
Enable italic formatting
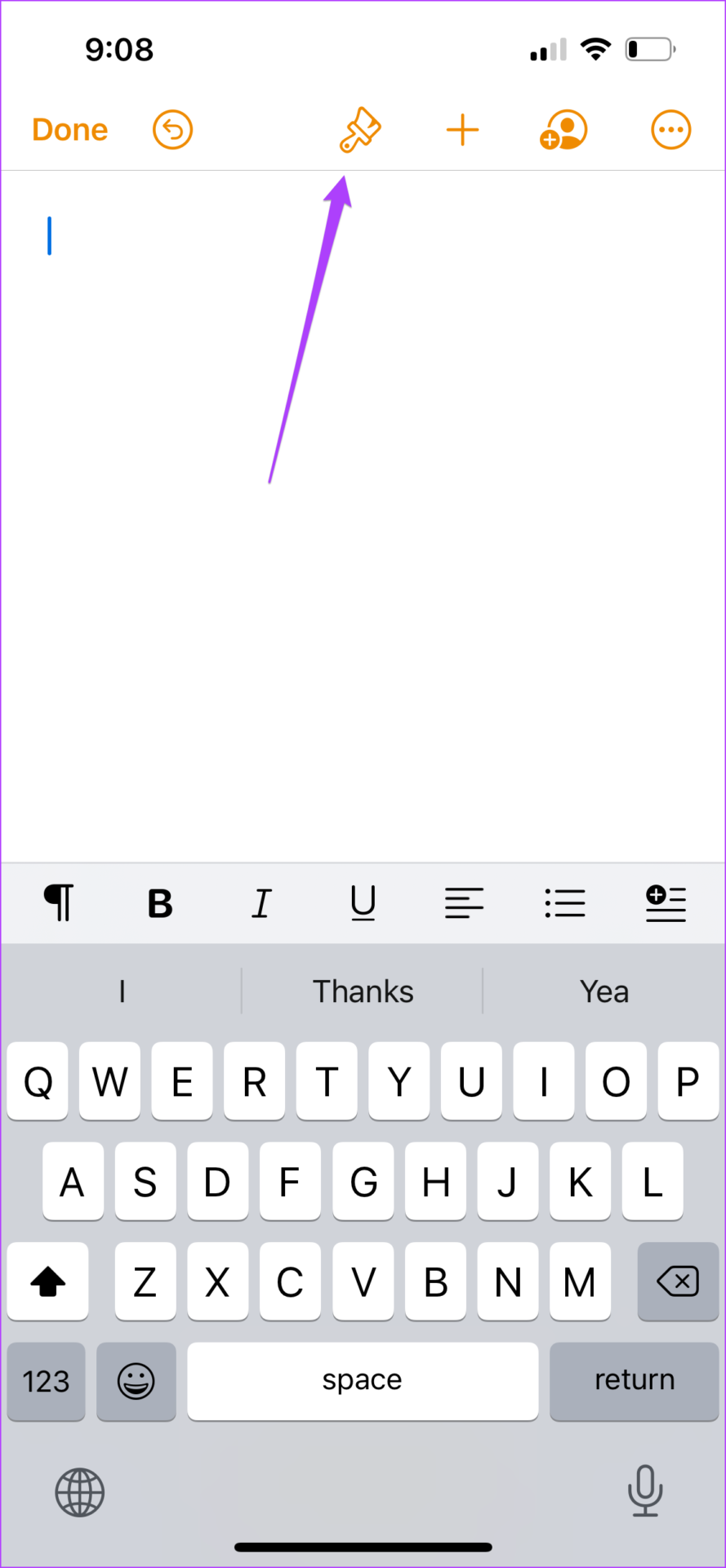[261, 903]
